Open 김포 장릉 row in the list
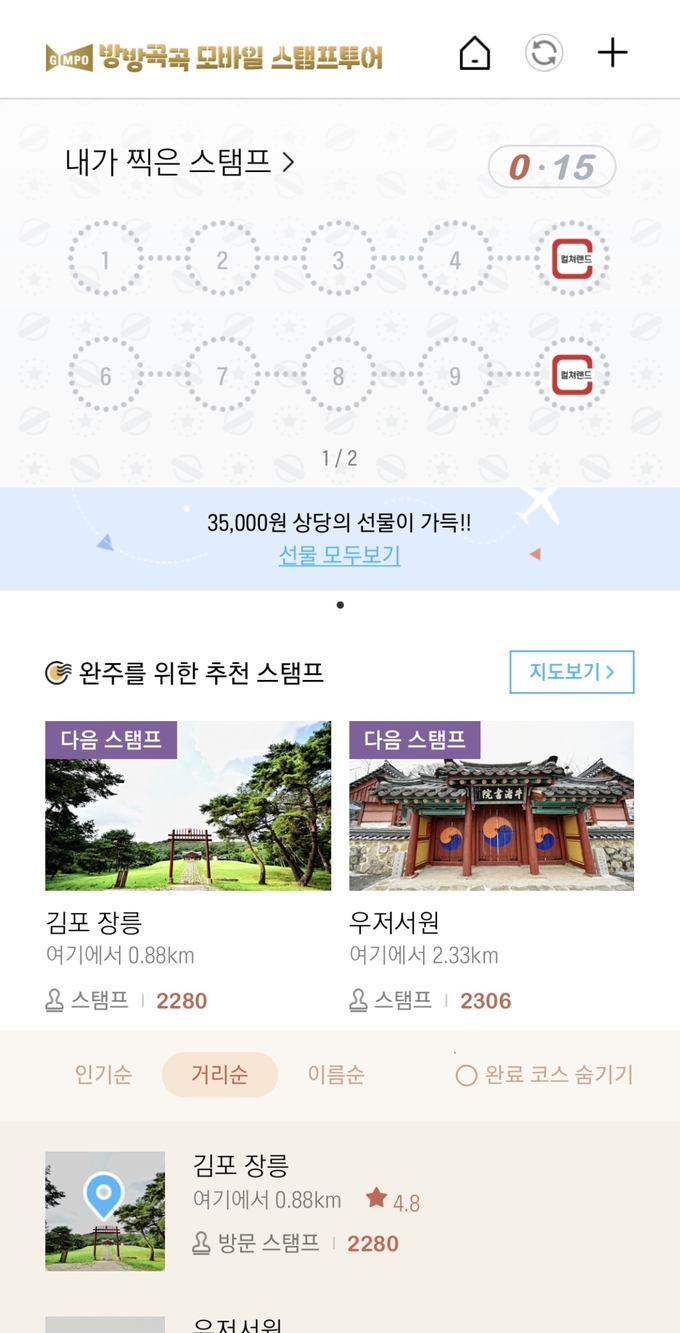The width and height of the screenshot is (680, 1333). [300, 1205]
